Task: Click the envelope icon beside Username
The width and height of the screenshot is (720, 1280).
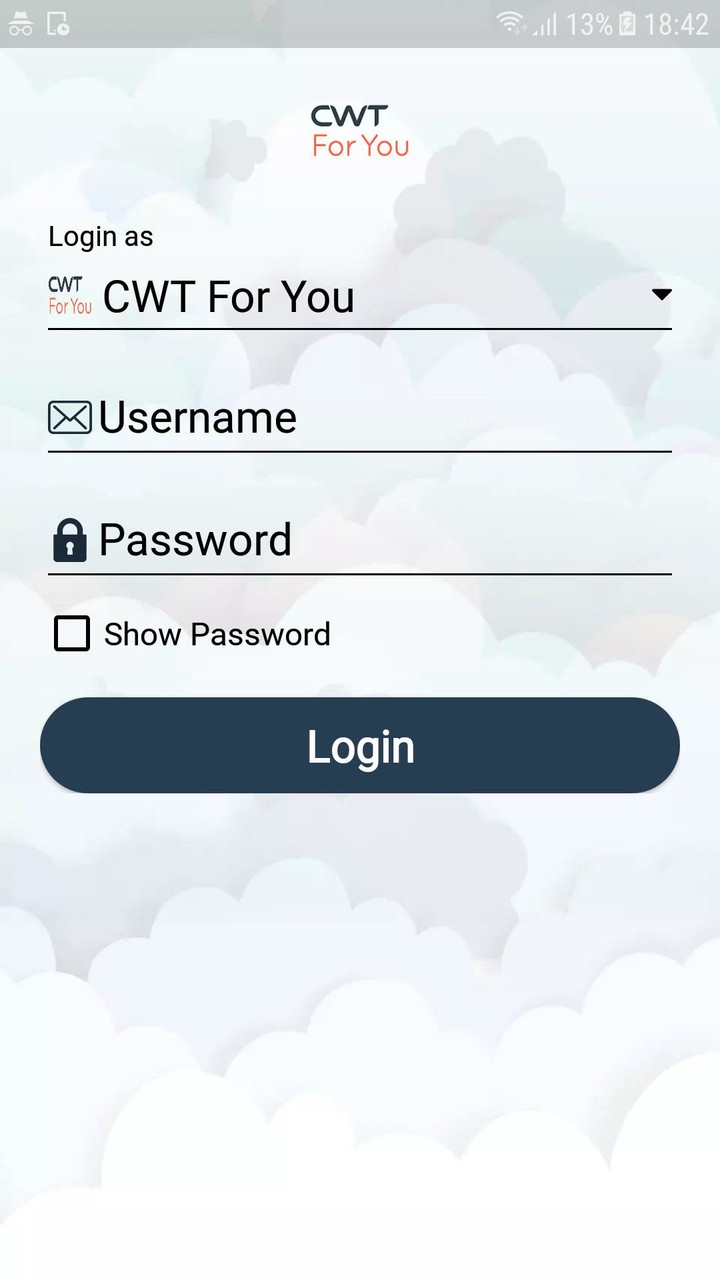Action: click(x=70, y=417)
